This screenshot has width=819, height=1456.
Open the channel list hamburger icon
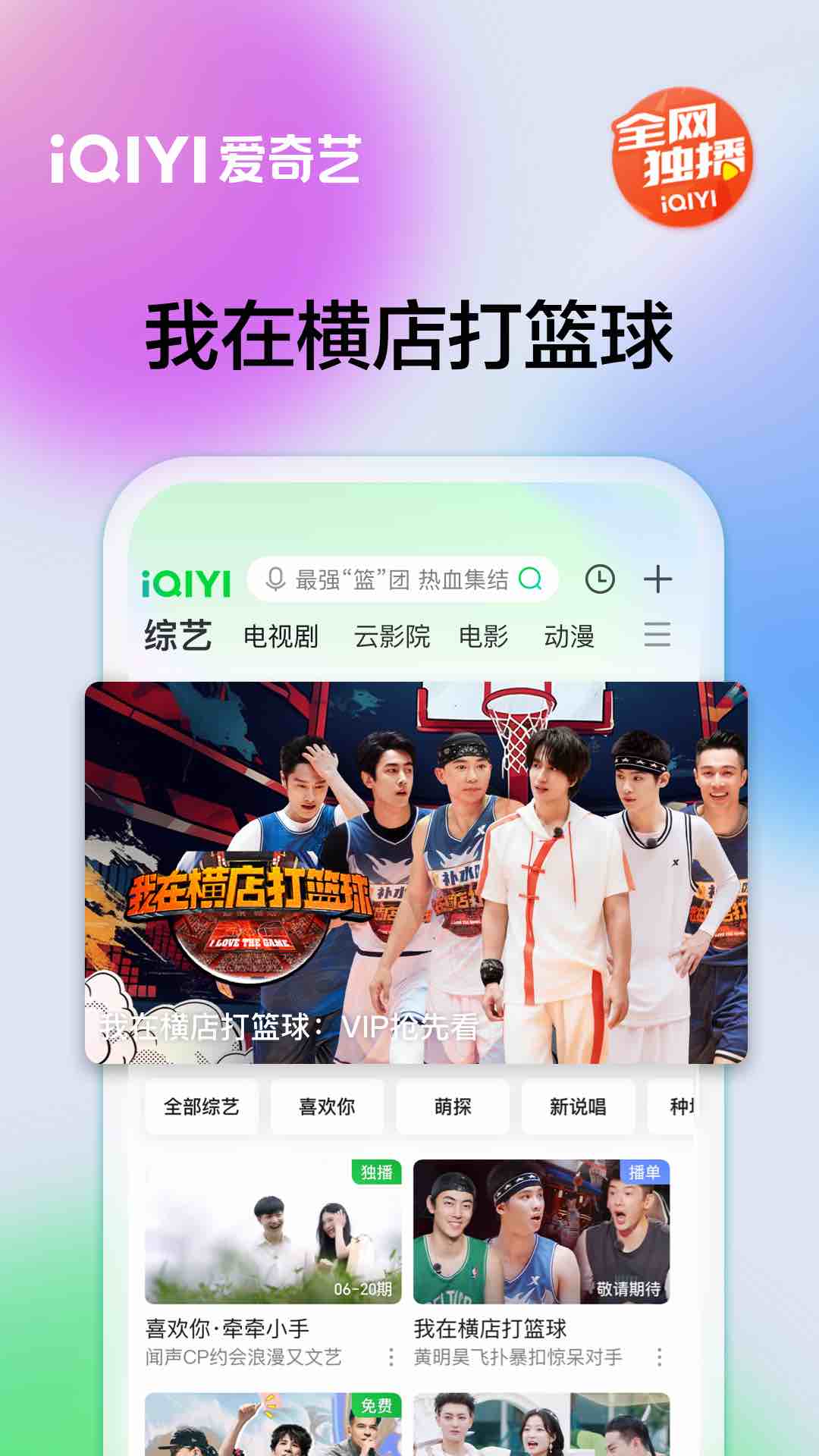(658, 638)
